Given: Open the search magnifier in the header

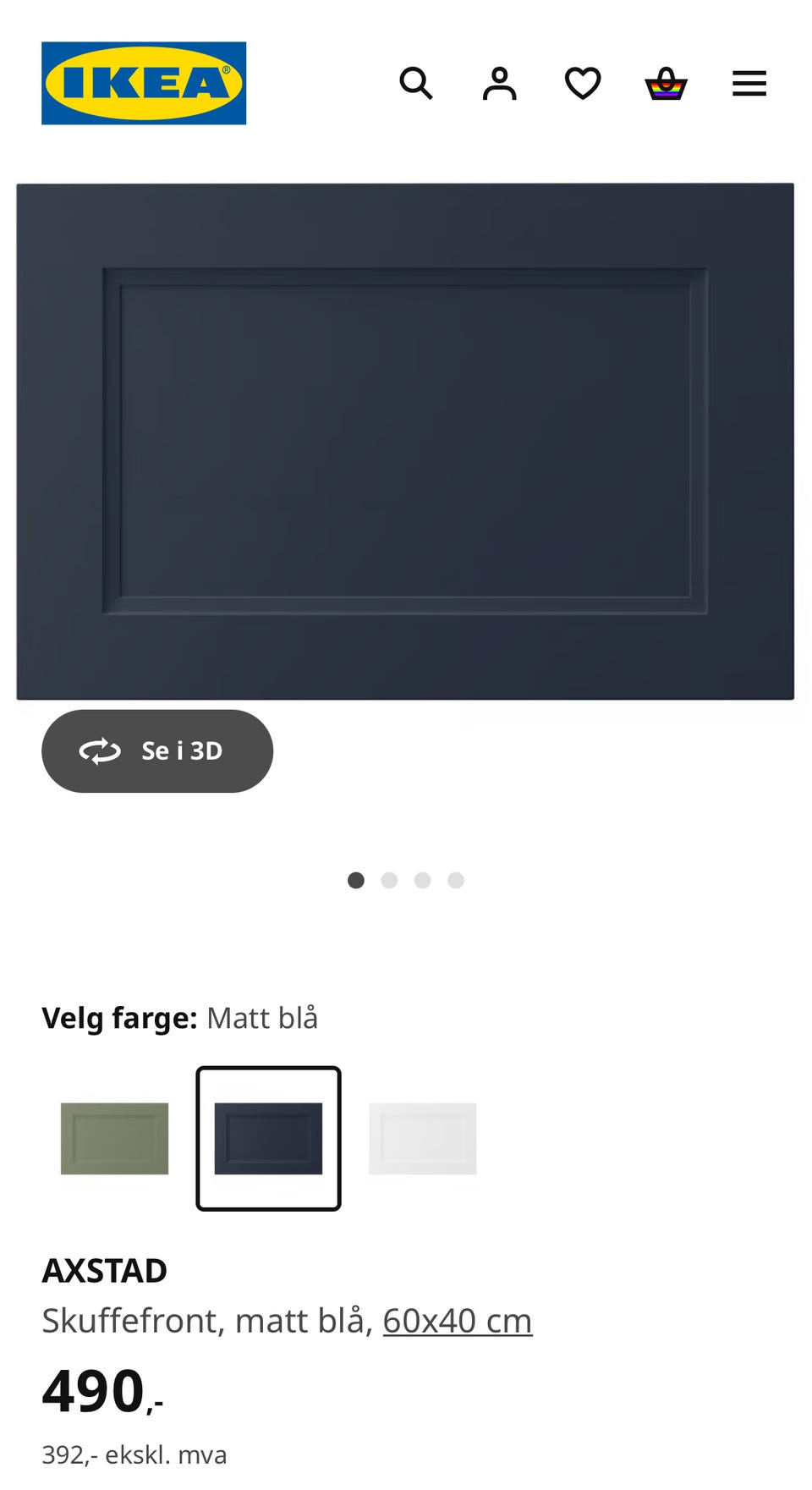Looking at the screenshot, I should click(x=417, y=83).
